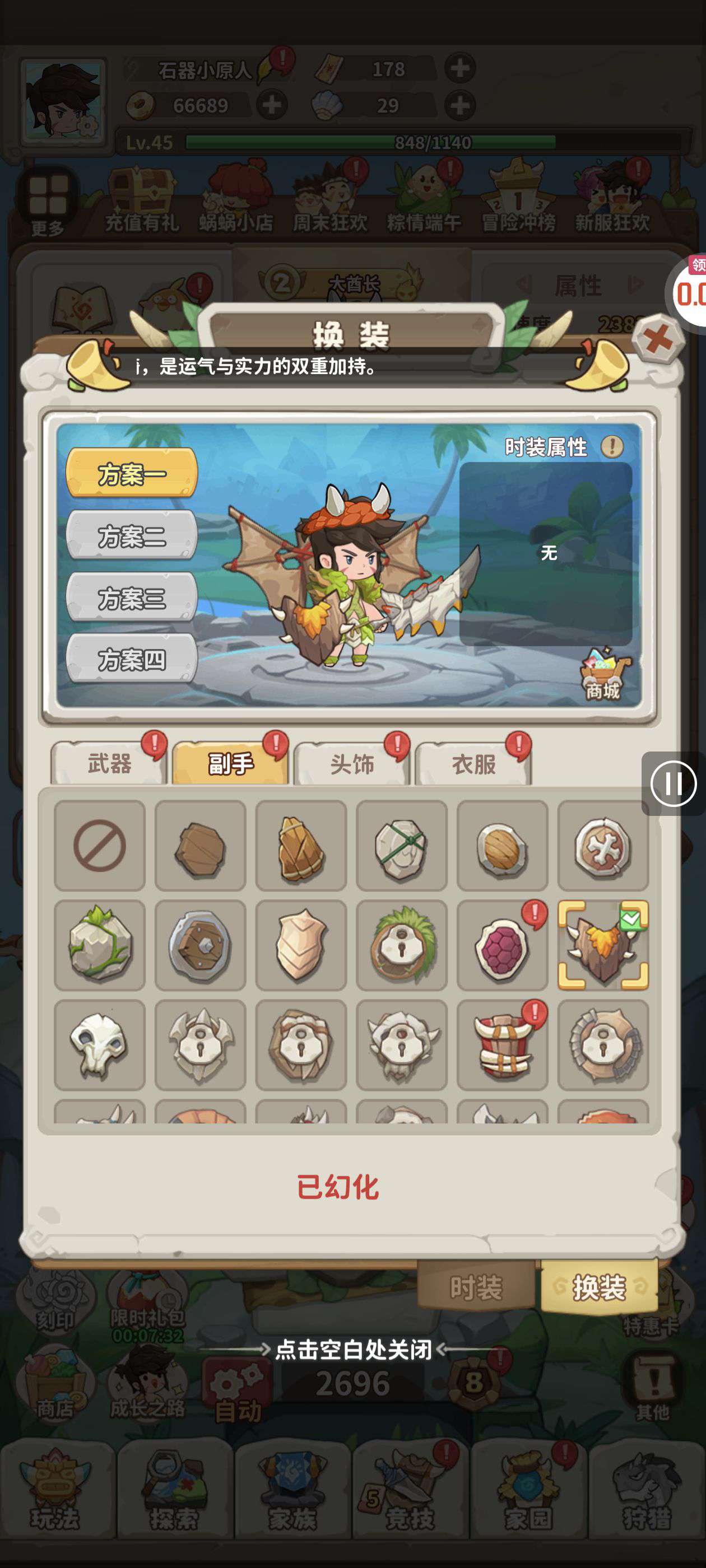Select the bone-cross round shield
Screen dimensions: 706x1568
click(602, 846)
